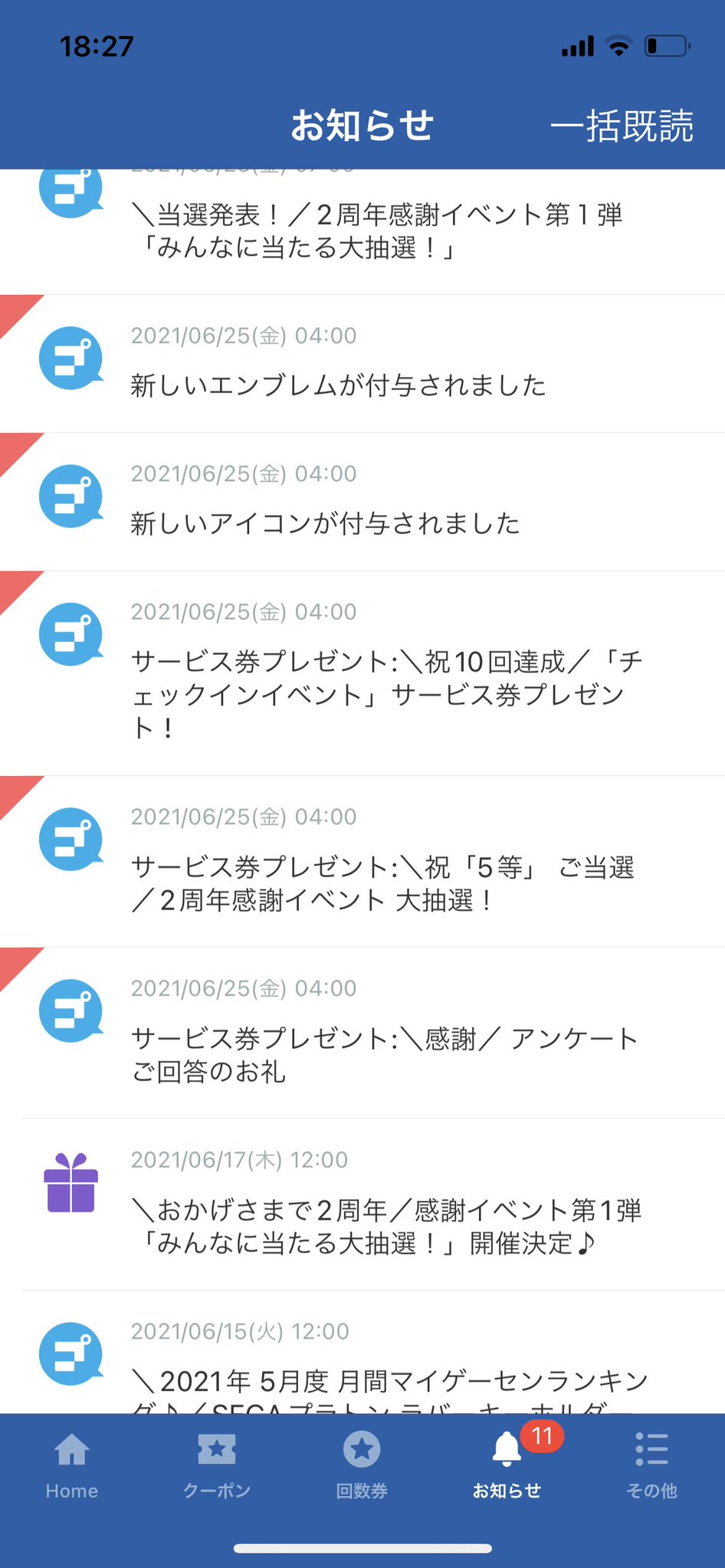
Task: Open 新しいエンブレムが付与されました notice
Action: 362,364
